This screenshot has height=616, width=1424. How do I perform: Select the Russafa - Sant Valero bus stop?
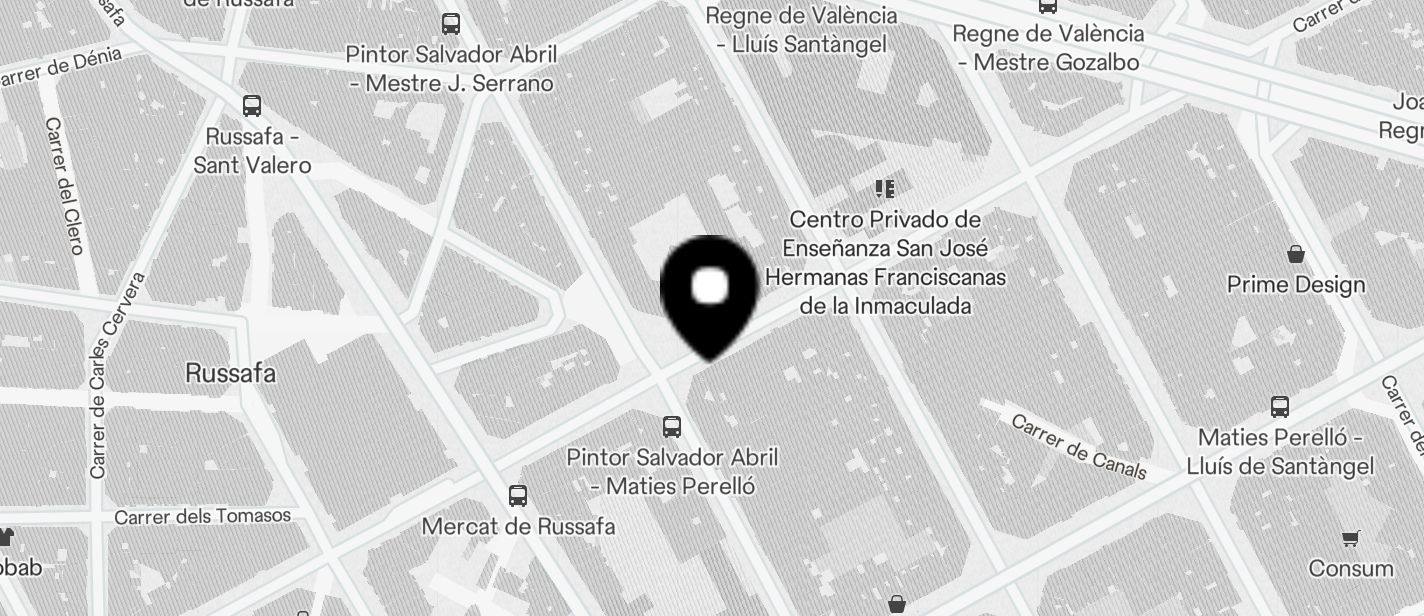pyautogui.click(x=252, y=106)
